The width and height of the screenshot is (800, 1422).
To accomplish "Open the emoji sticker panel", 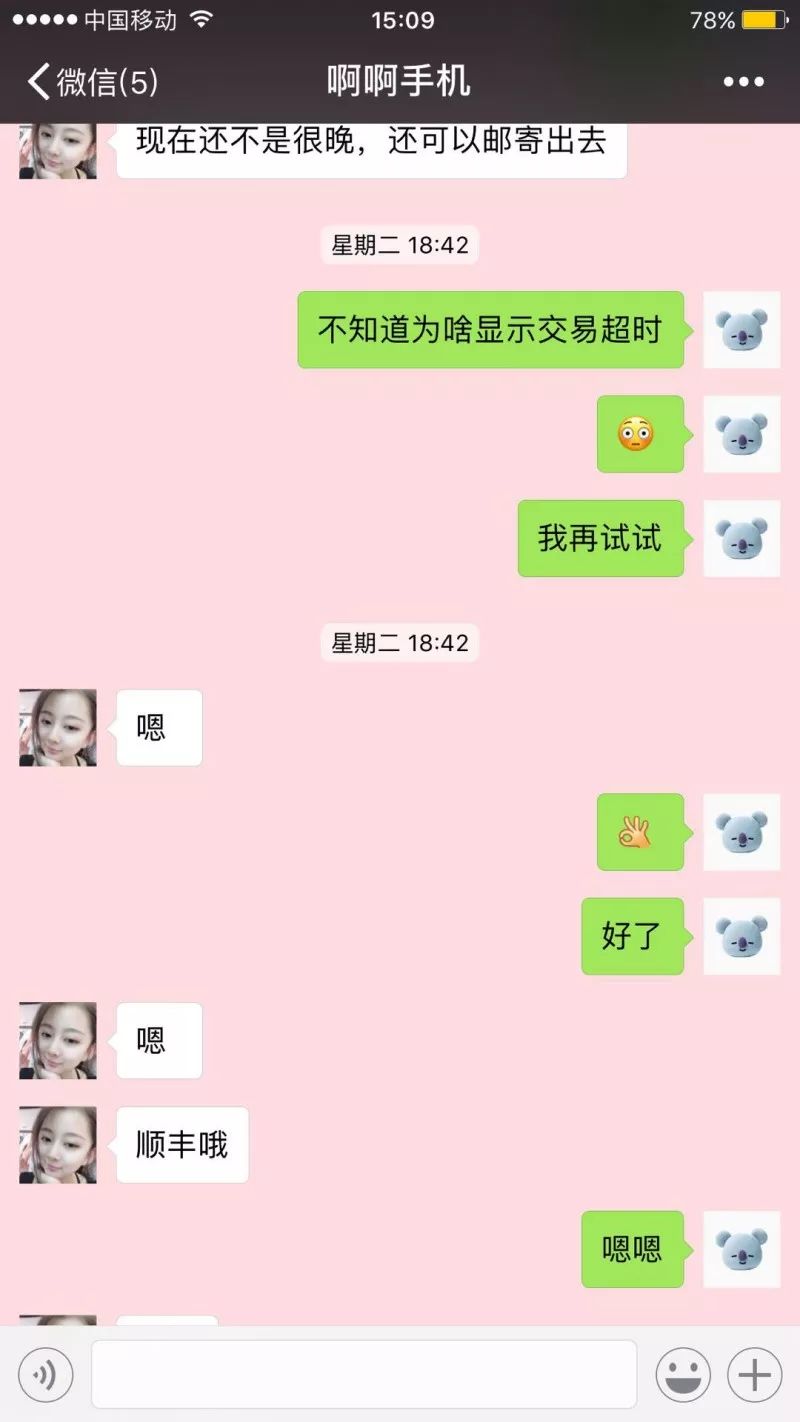I will [683, 1375].
